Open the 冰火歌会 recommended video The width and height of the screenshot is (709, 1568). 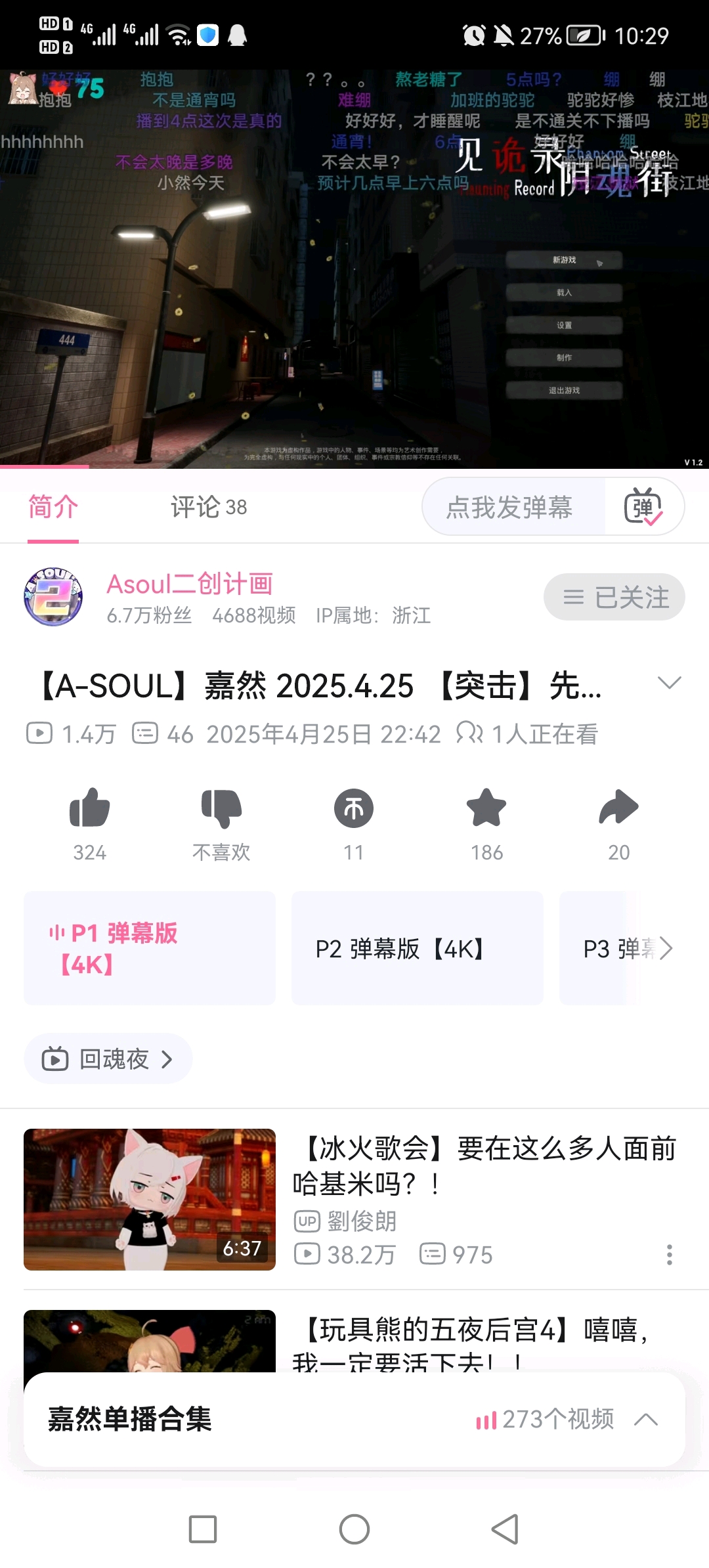coord(484,1165)
